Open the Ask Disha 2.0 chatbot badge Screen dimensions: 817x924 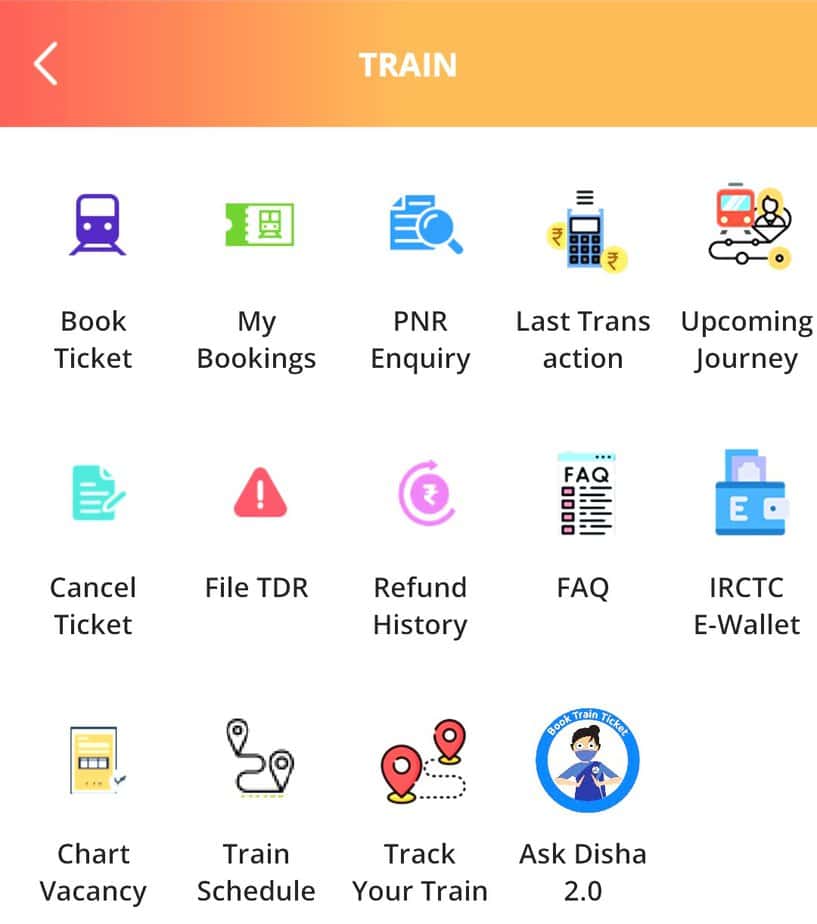click(x=584, y=757)
